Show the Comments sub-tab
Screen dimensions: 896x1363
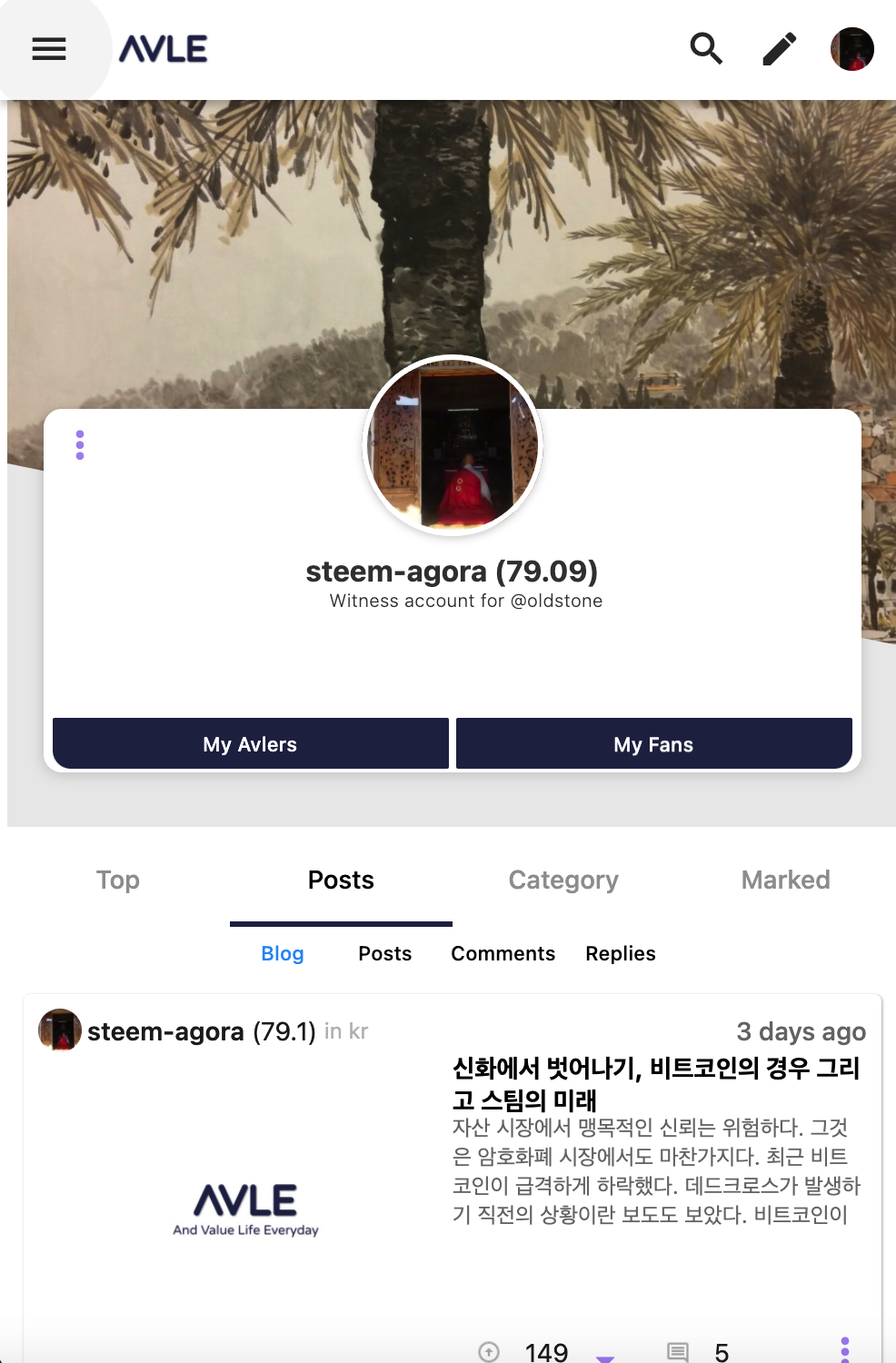[503, 953]
